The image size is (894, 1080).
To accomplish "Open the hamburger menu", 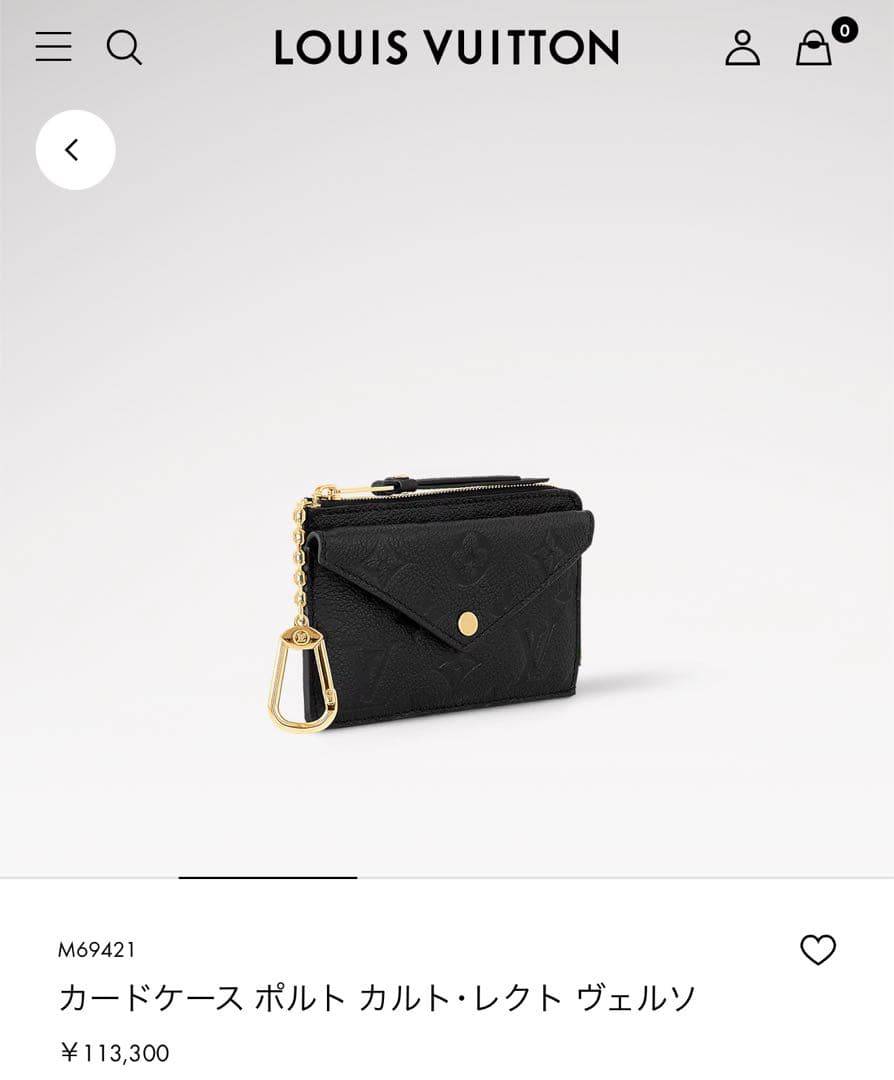I will coord(53,47).
